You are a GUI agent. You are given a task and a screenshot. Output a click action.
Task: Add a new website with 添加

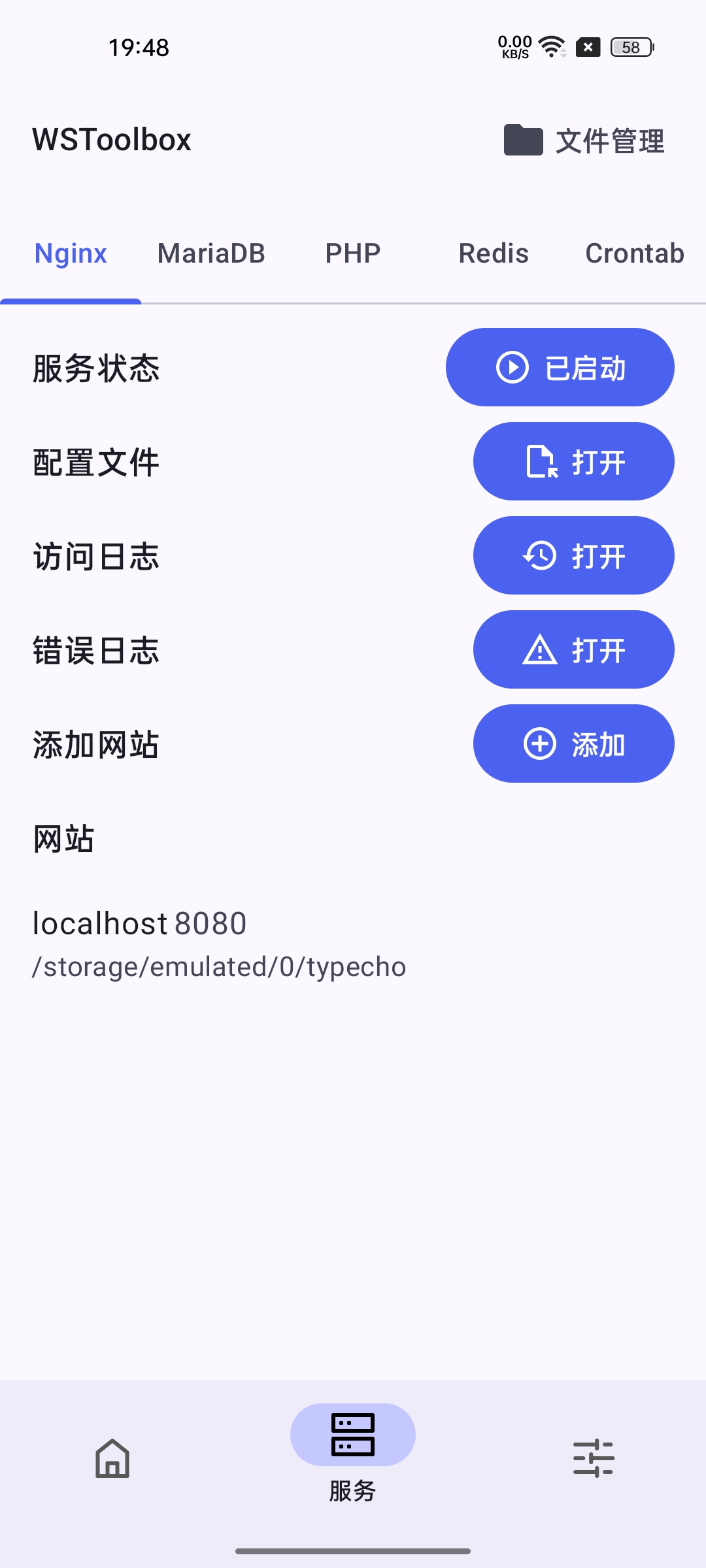pyautogui.click(x=573, y=743)
